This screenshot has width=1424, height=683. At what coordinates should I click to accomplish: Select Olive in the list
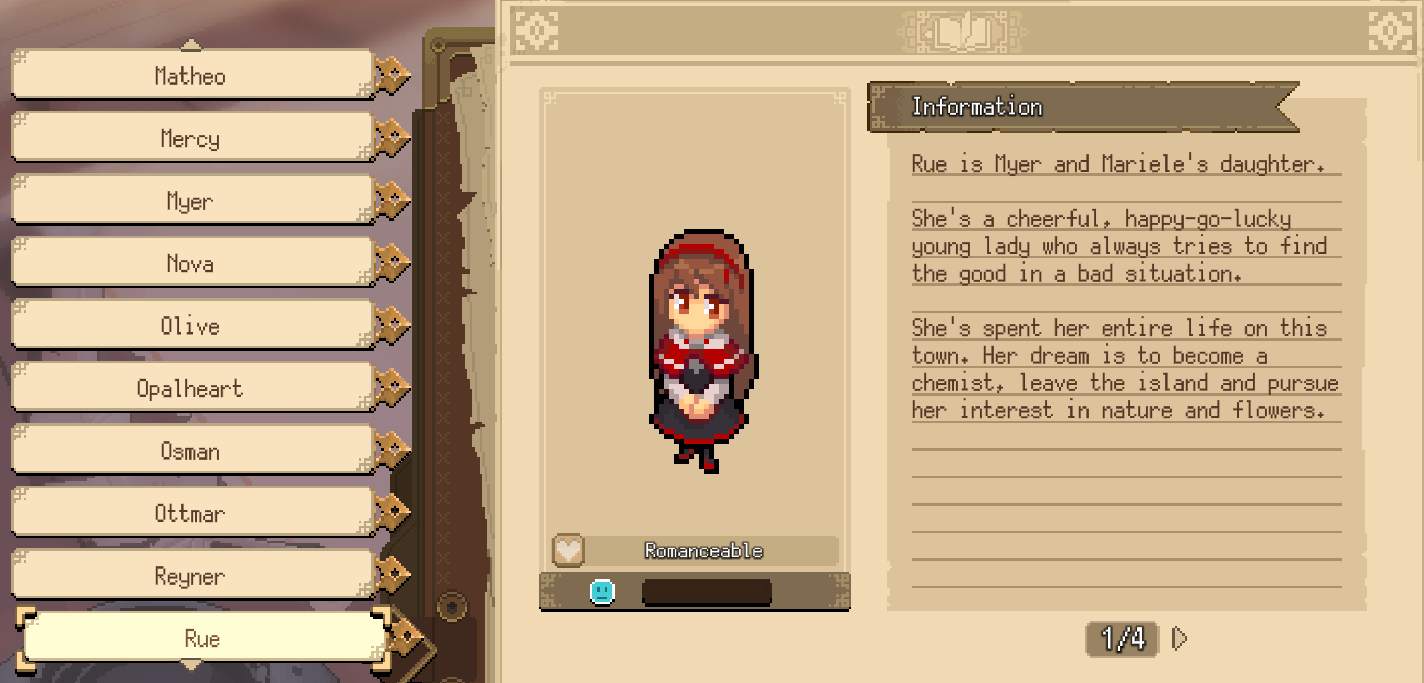[x=190, y=326]
